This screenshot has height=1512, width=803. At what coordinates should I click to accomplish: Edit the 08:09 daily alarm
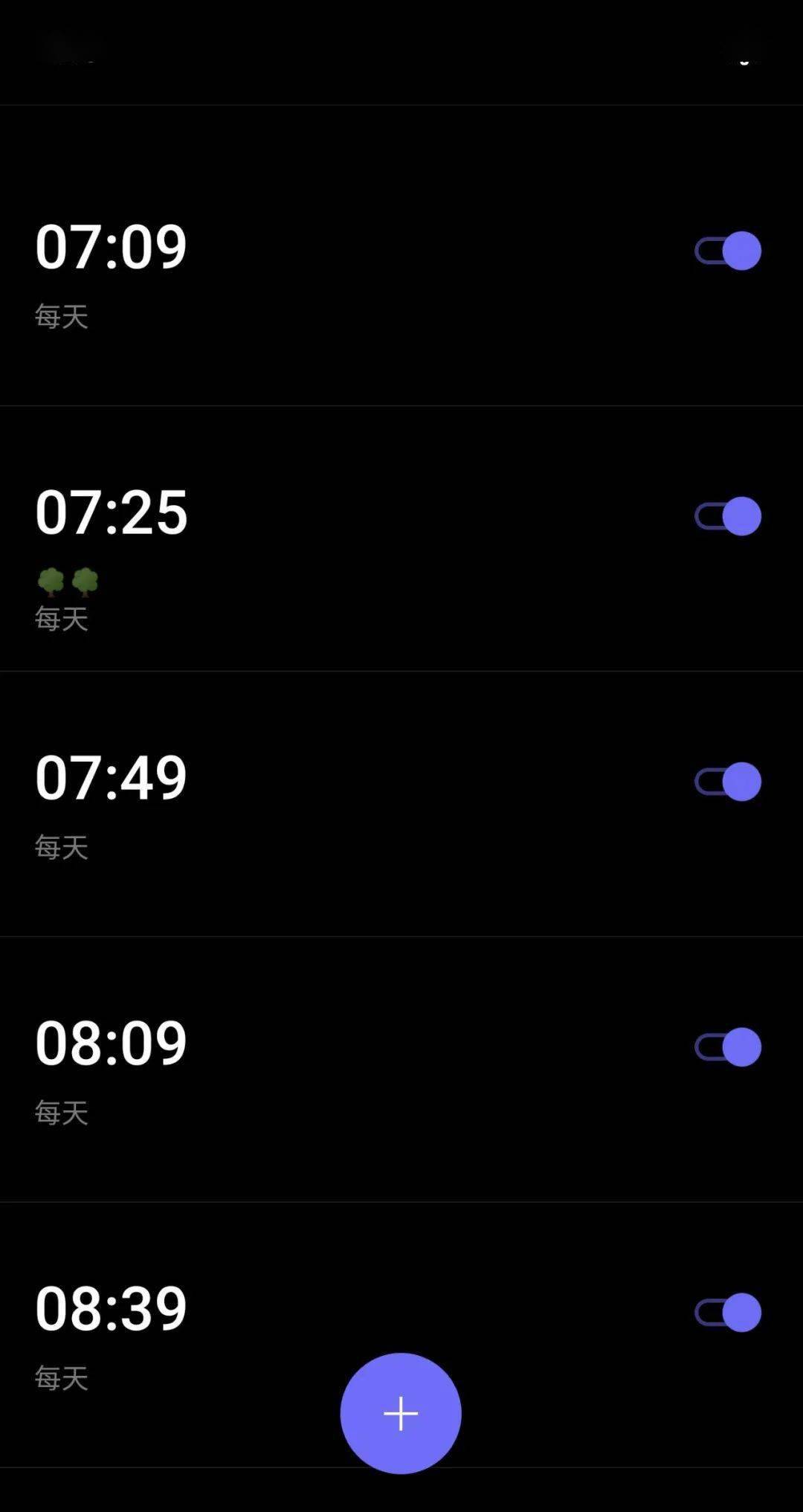[x=401, y=1069]
